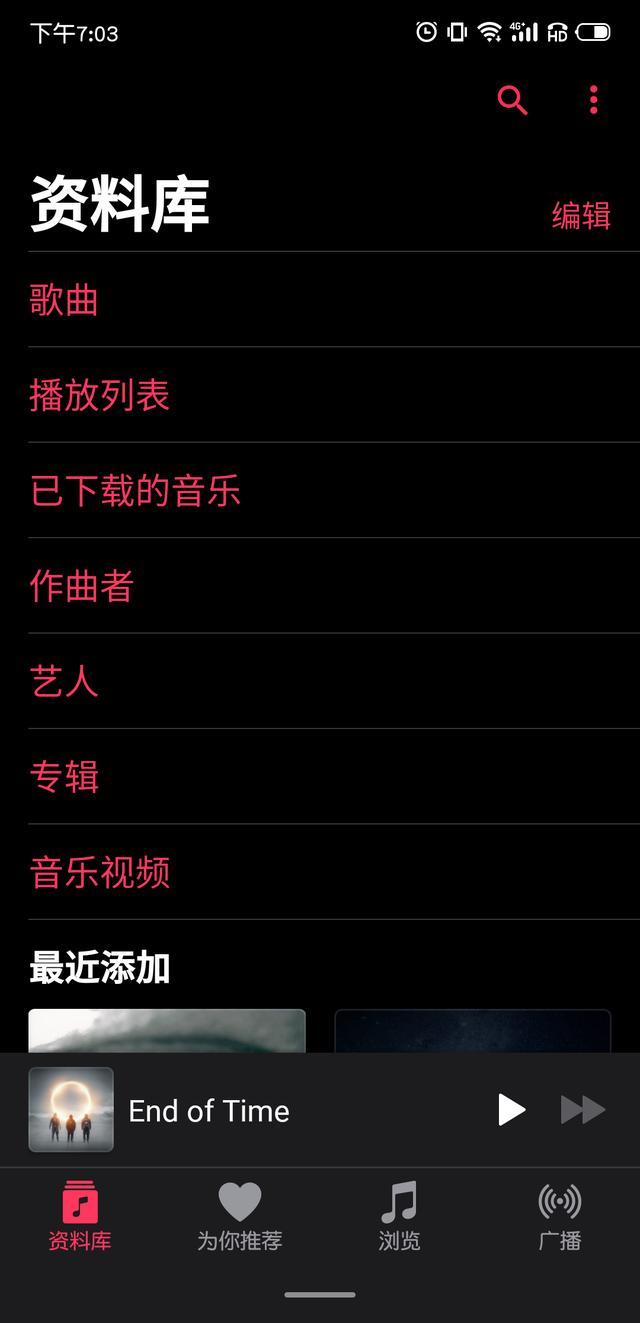640x1323 pixels.
Task: Go to 播放列表
Action: coord(100,395)
